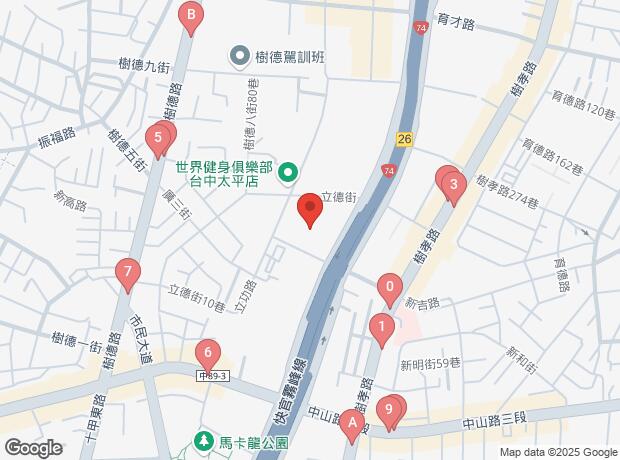Viewport: 620px width, 460px height.
Task: Tap map marker B
Action: pos(190,16)
